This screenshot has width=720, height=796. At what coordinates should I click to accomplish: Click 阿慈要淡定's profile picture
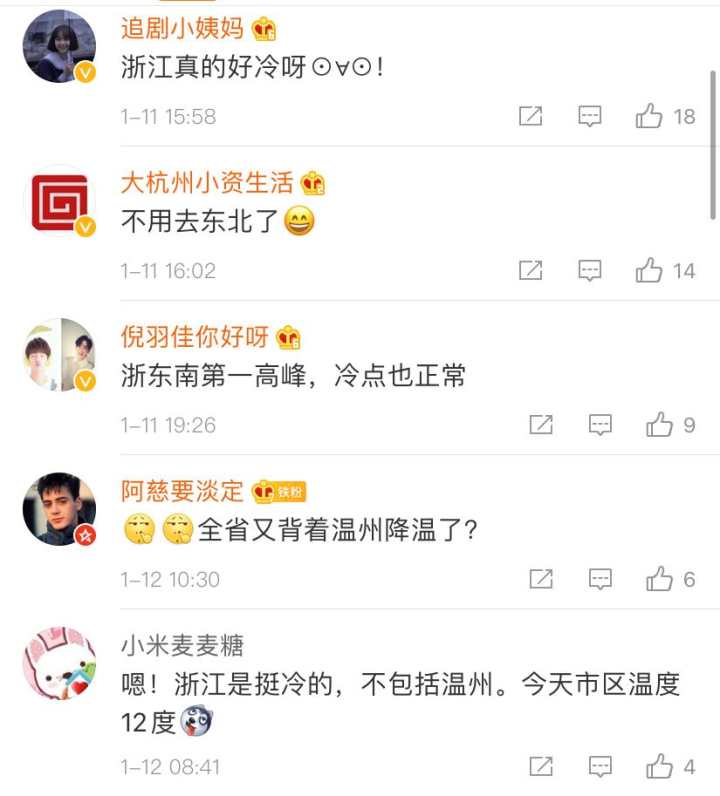coord(57,508)
